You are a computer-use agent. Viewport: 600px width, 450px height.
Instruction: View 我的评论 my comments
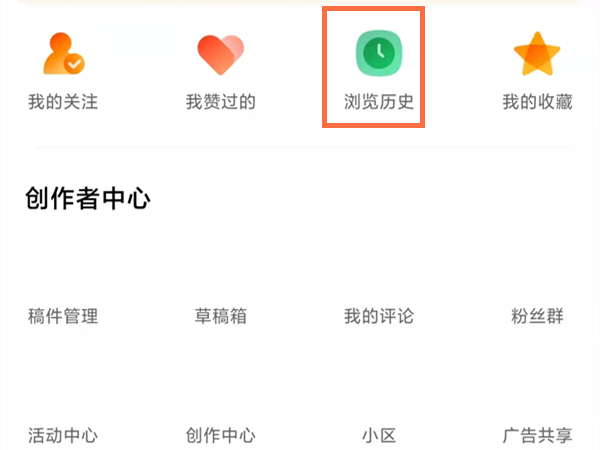[379, 317]
